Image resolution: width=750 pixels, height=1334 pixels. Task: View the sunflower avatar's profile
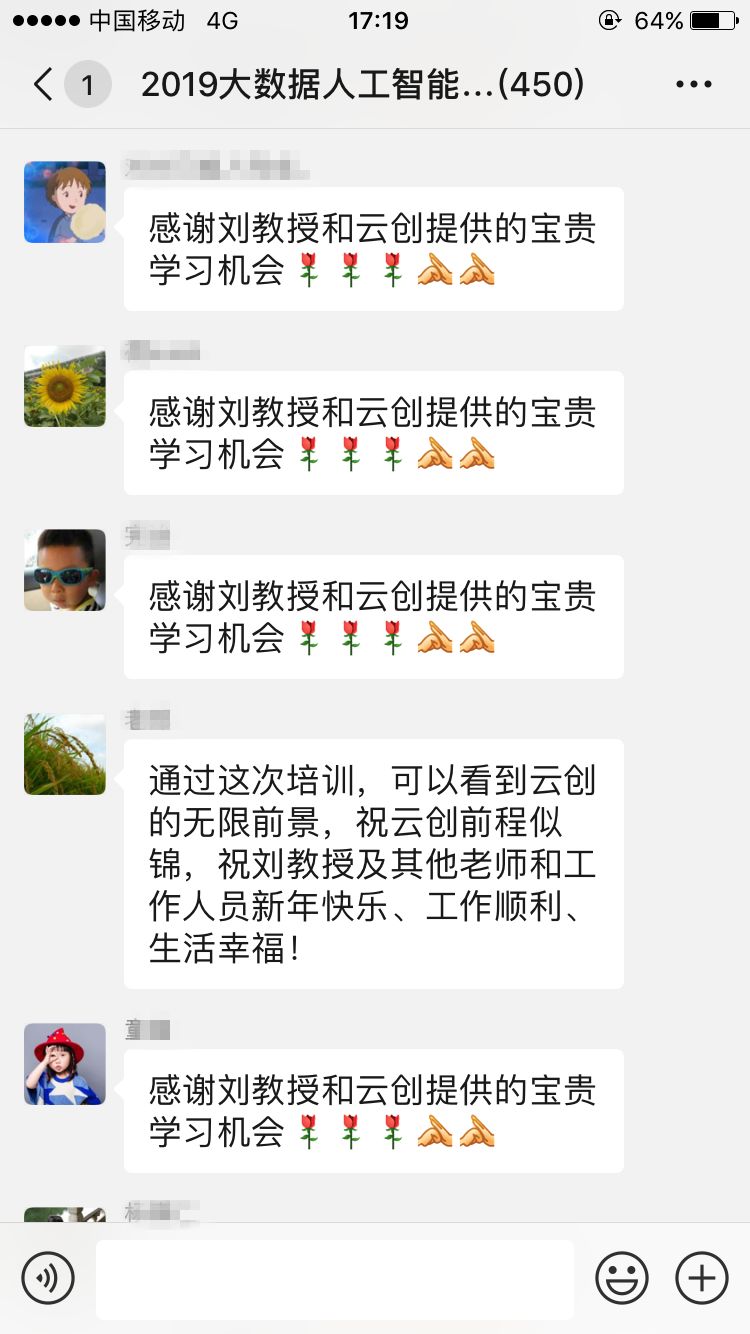point(65,386)
